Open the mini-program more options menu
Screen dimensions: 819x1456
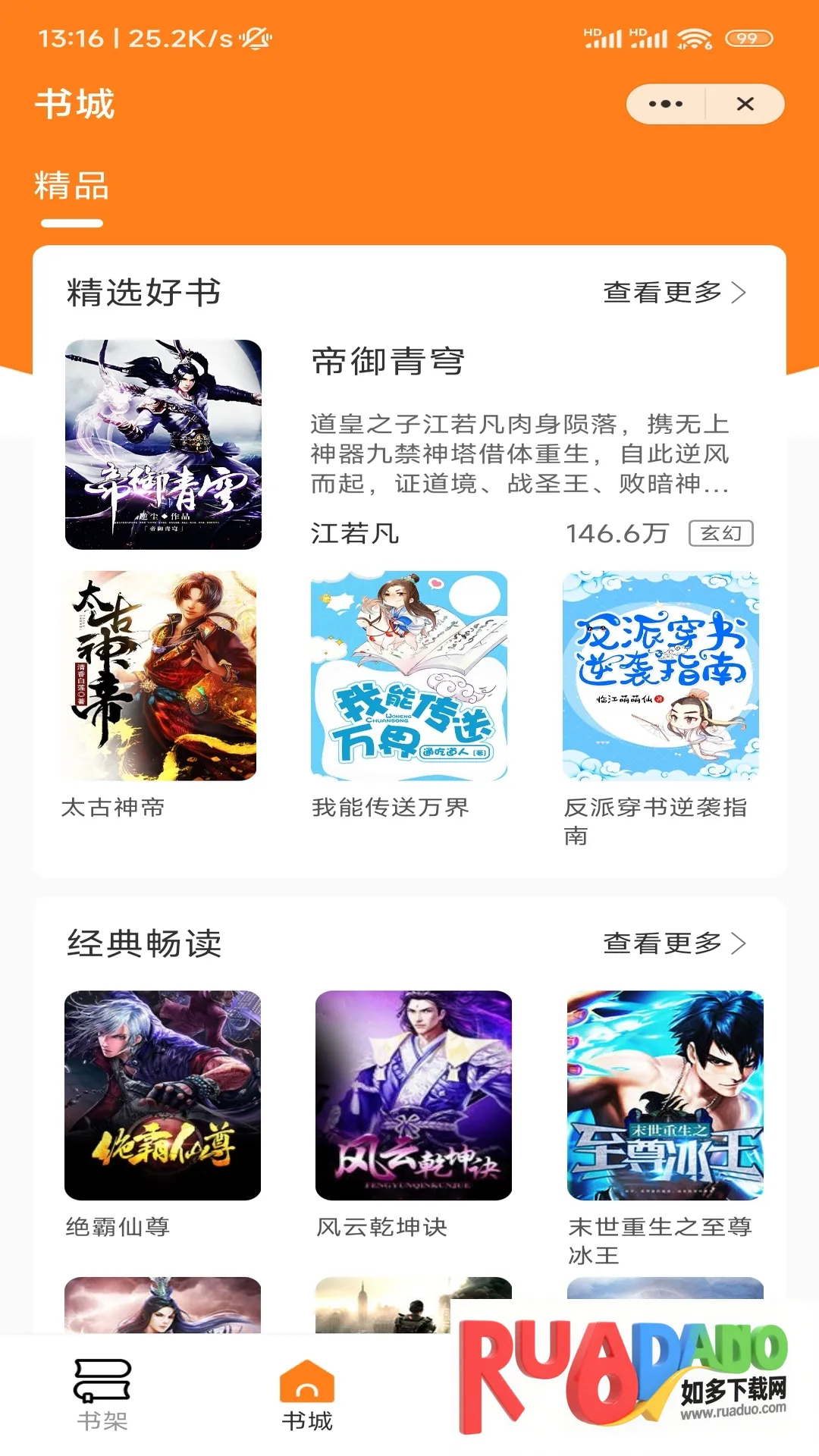pyautogui.click(x=666, y=104)
